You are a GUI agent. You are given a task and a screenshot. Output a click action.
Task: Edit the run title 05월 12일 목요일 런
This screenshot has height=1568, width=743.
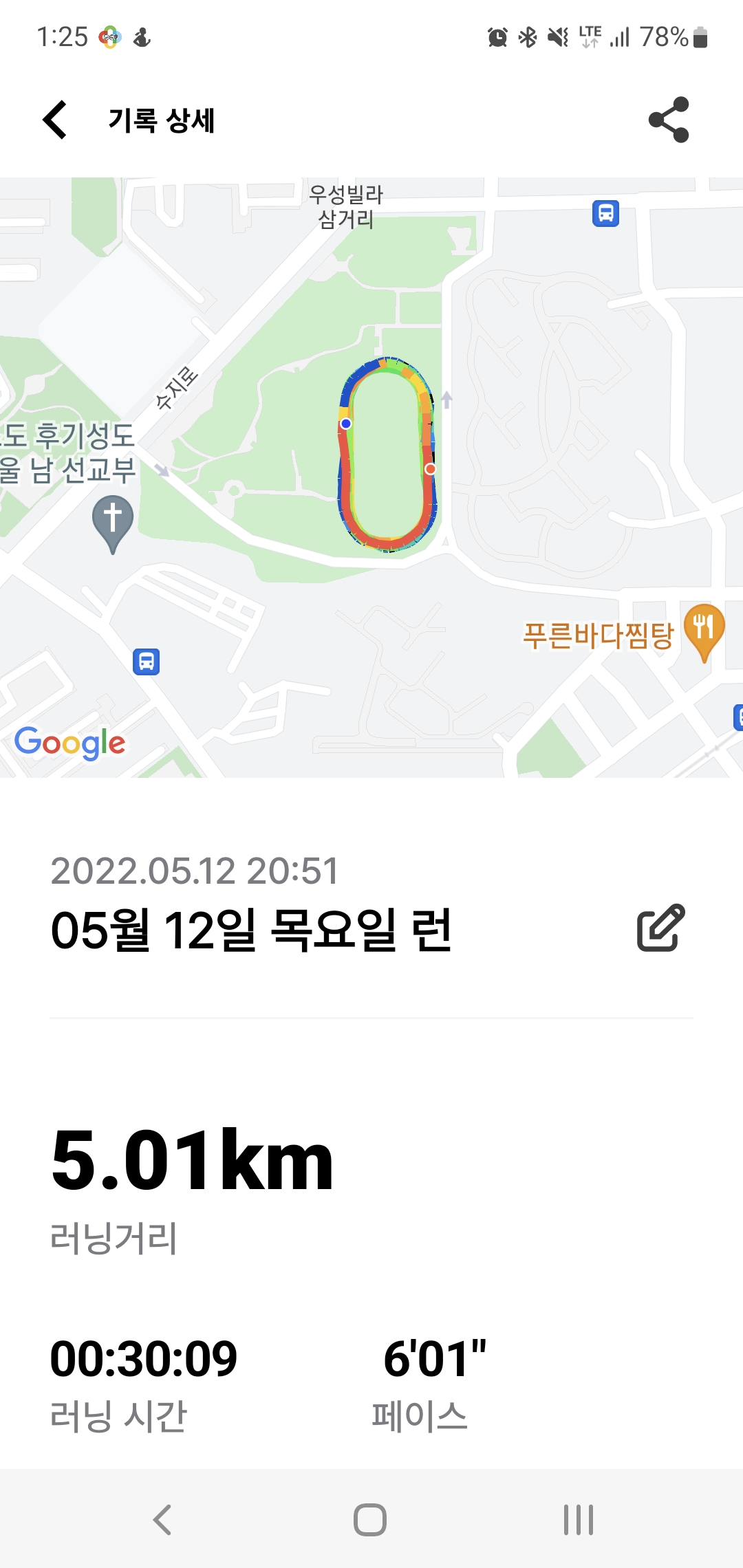coord(661,928)
